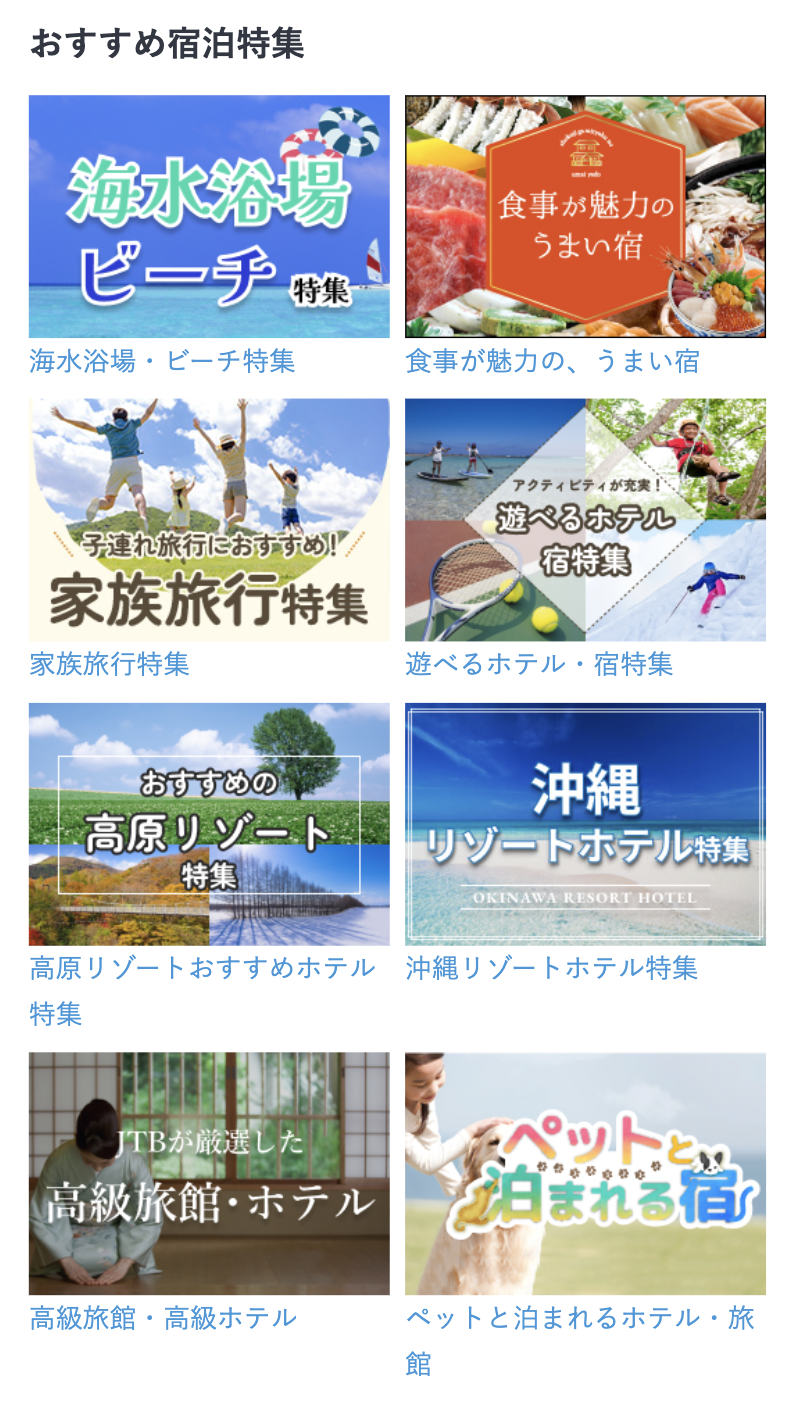Open the 海水浴場・ビーチ特集 banner
This screenshot has width=794, height=1426.
[x=209, y=216]
